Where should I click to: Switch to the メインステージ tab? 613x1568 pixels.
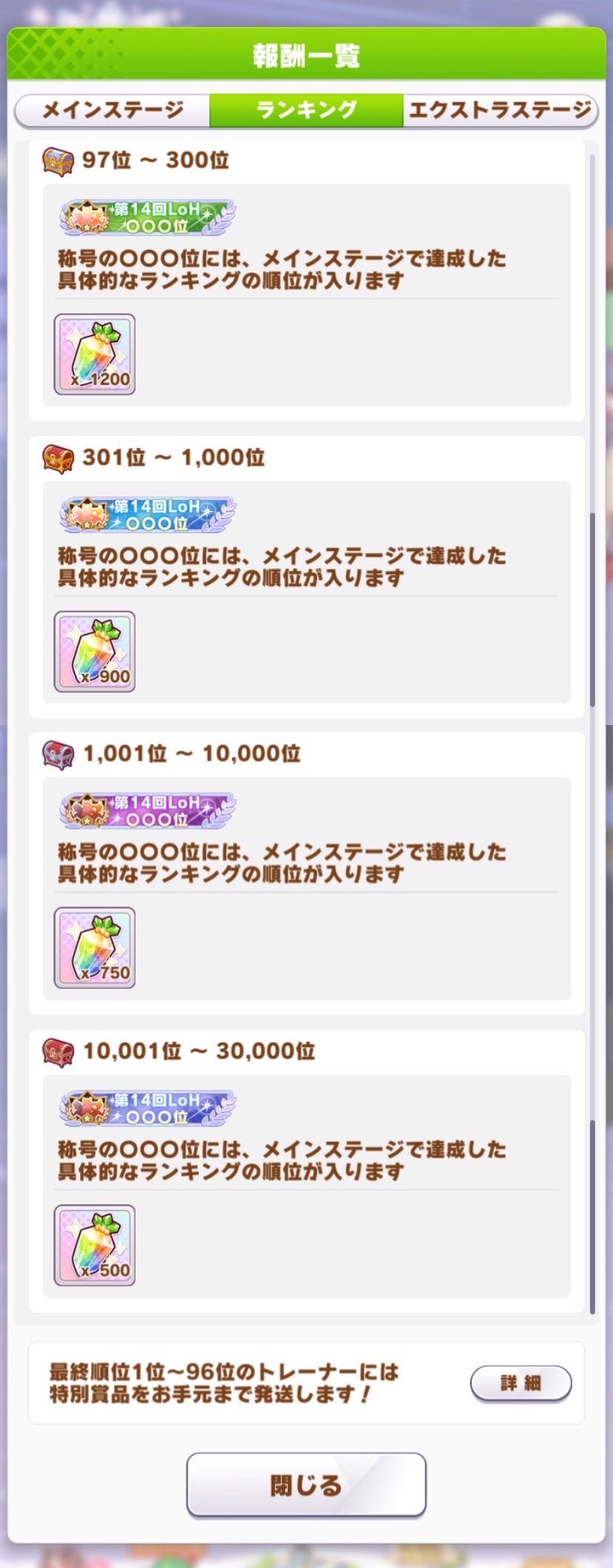pos(113,110)
